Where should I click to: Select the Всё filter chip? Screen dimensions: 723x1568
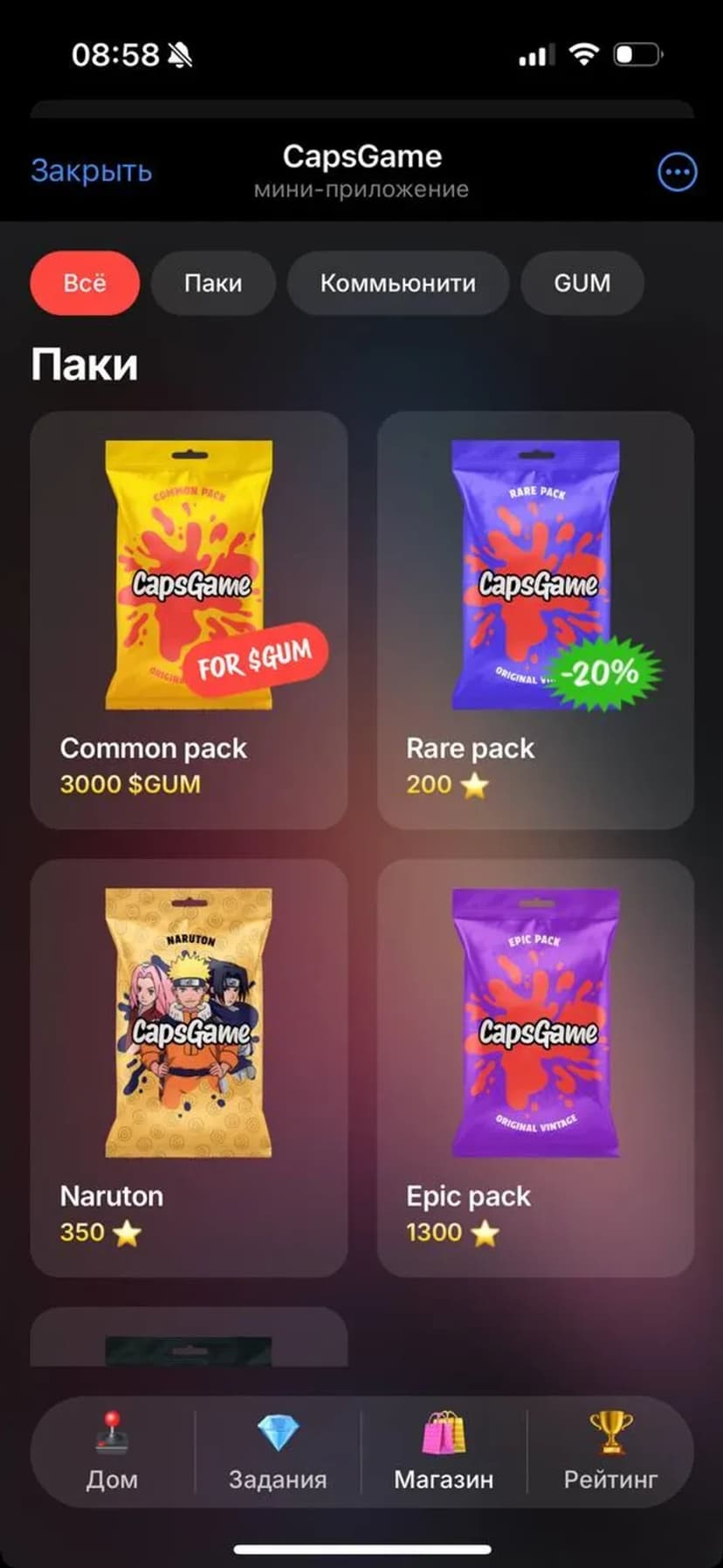click(x=85, y=283)
